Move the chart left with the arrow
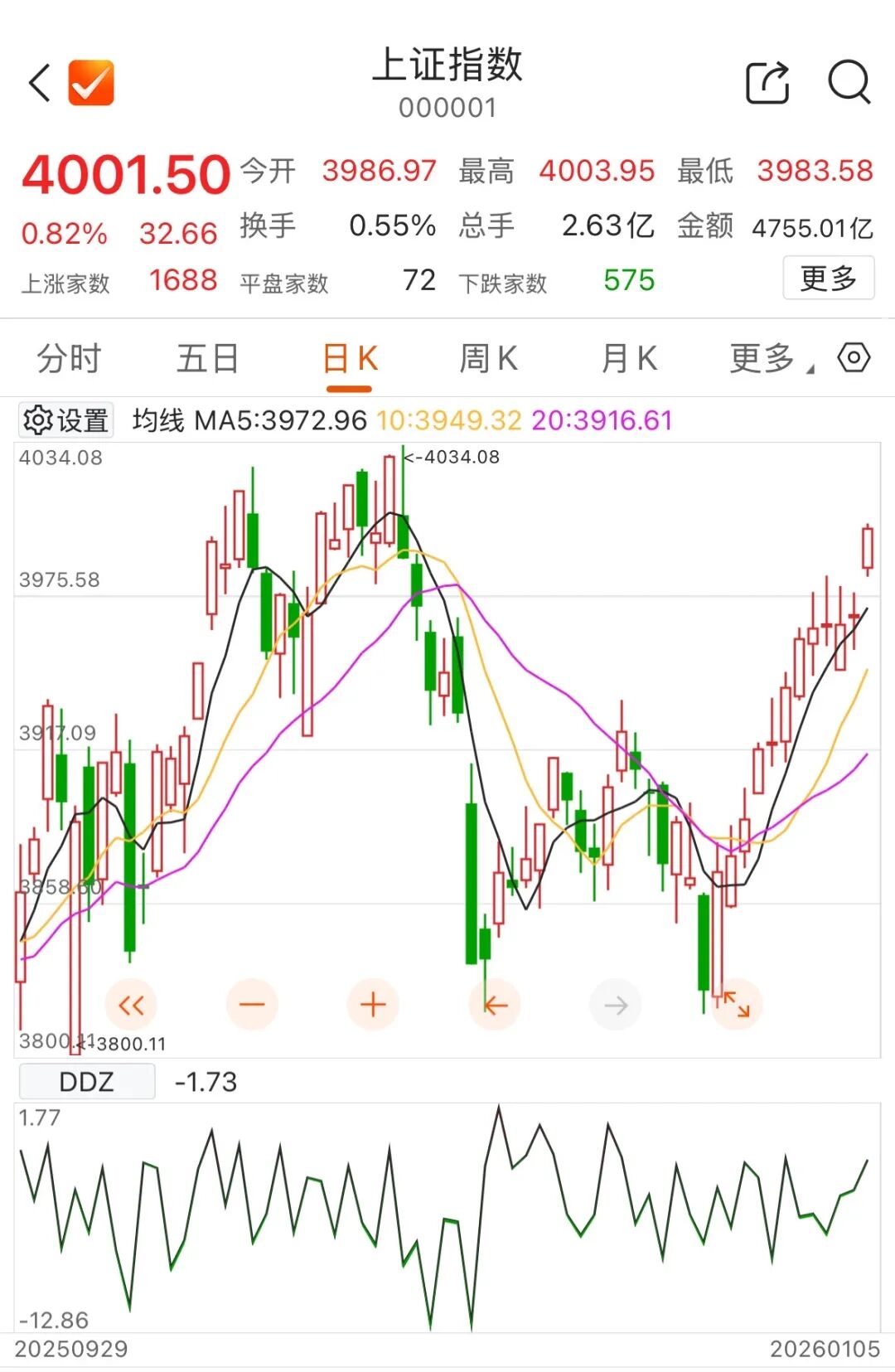Viewport: 895px width, 1372px height. click(495, 1006)
